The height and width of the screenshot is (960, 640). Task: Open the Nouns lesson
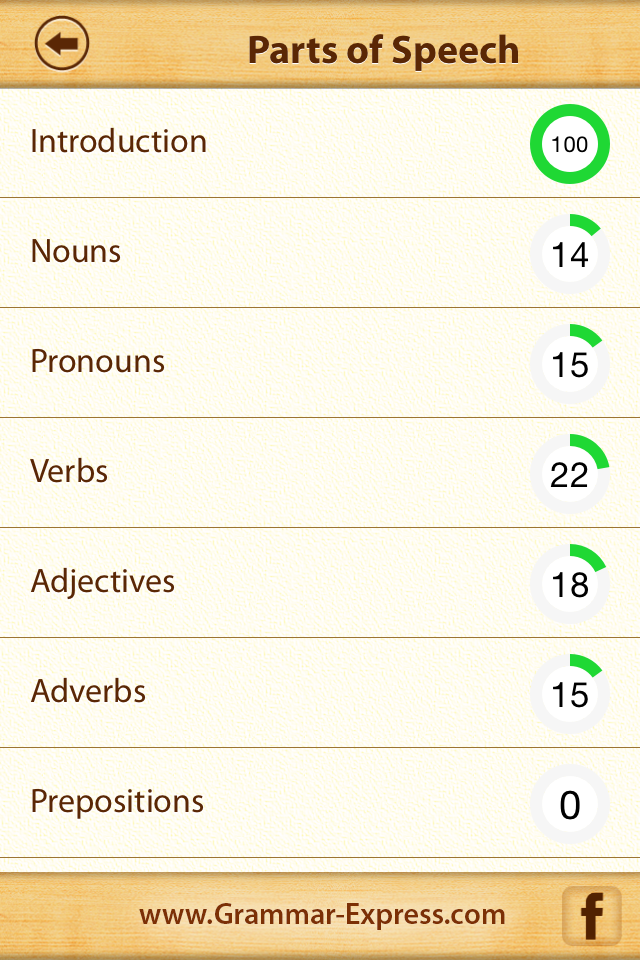(x=76, y=251)
